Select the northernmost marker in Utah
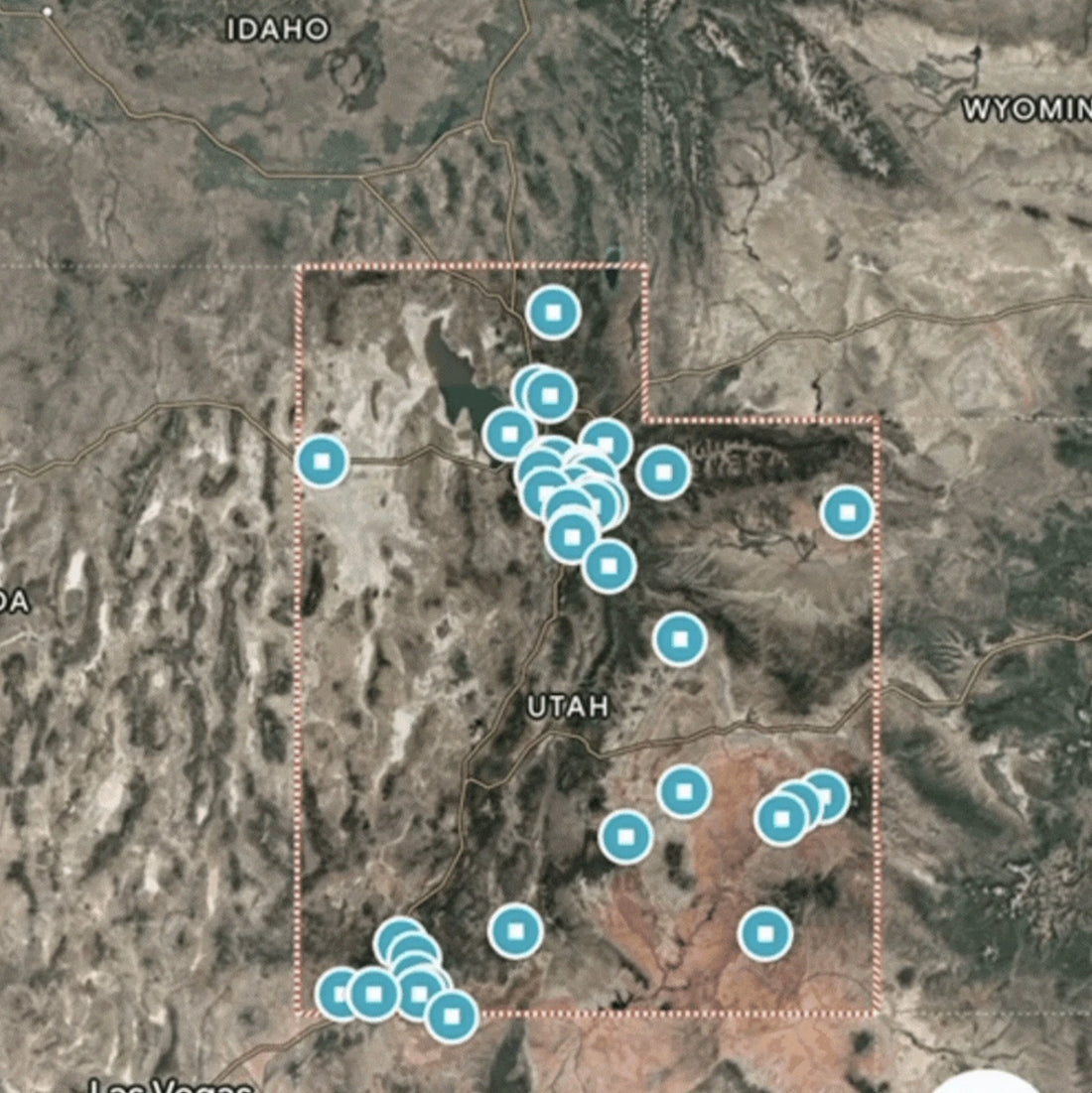The image size is (1092, 1093). (x=553, y=313)
